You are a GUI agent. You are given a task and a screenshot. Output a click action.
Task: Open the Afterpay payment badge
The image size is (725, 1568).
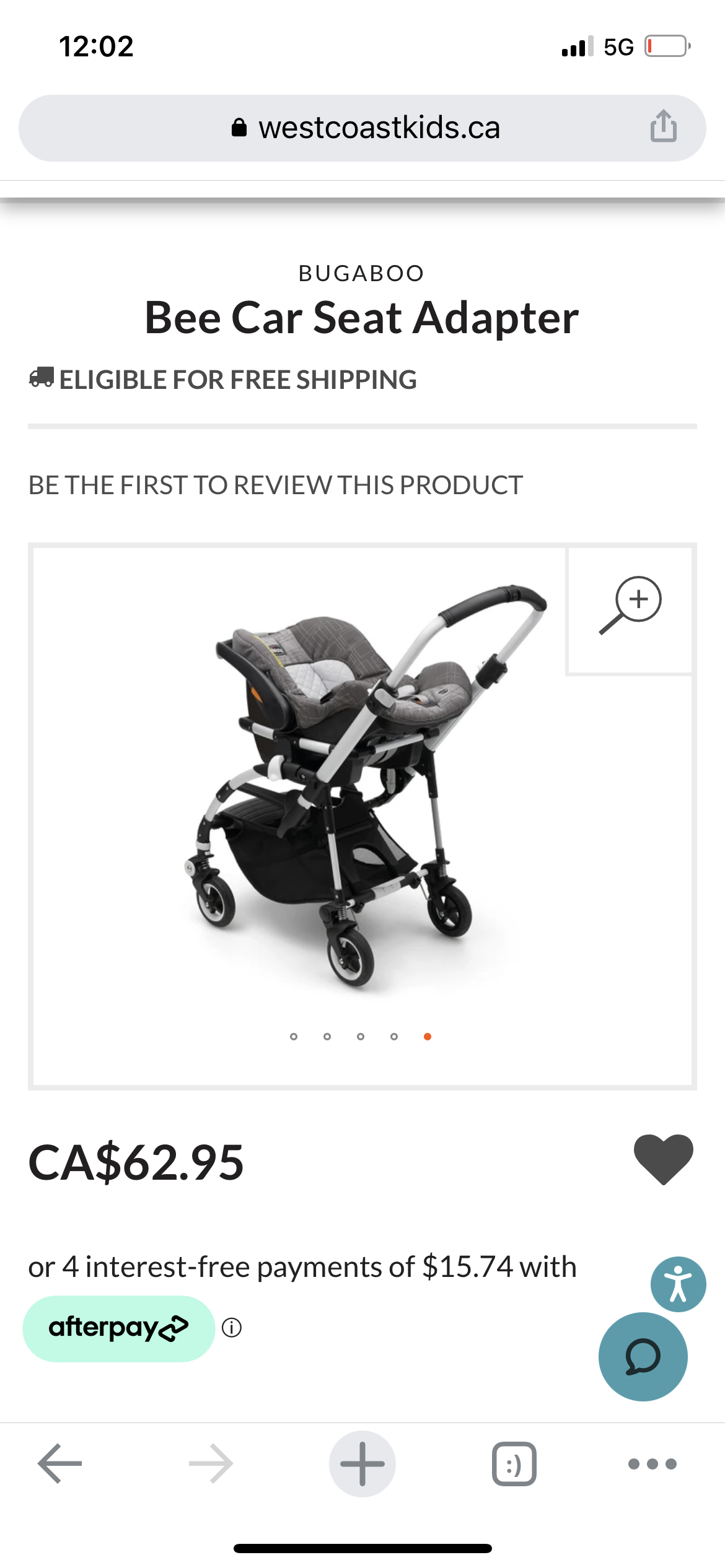click(118, 1328)
